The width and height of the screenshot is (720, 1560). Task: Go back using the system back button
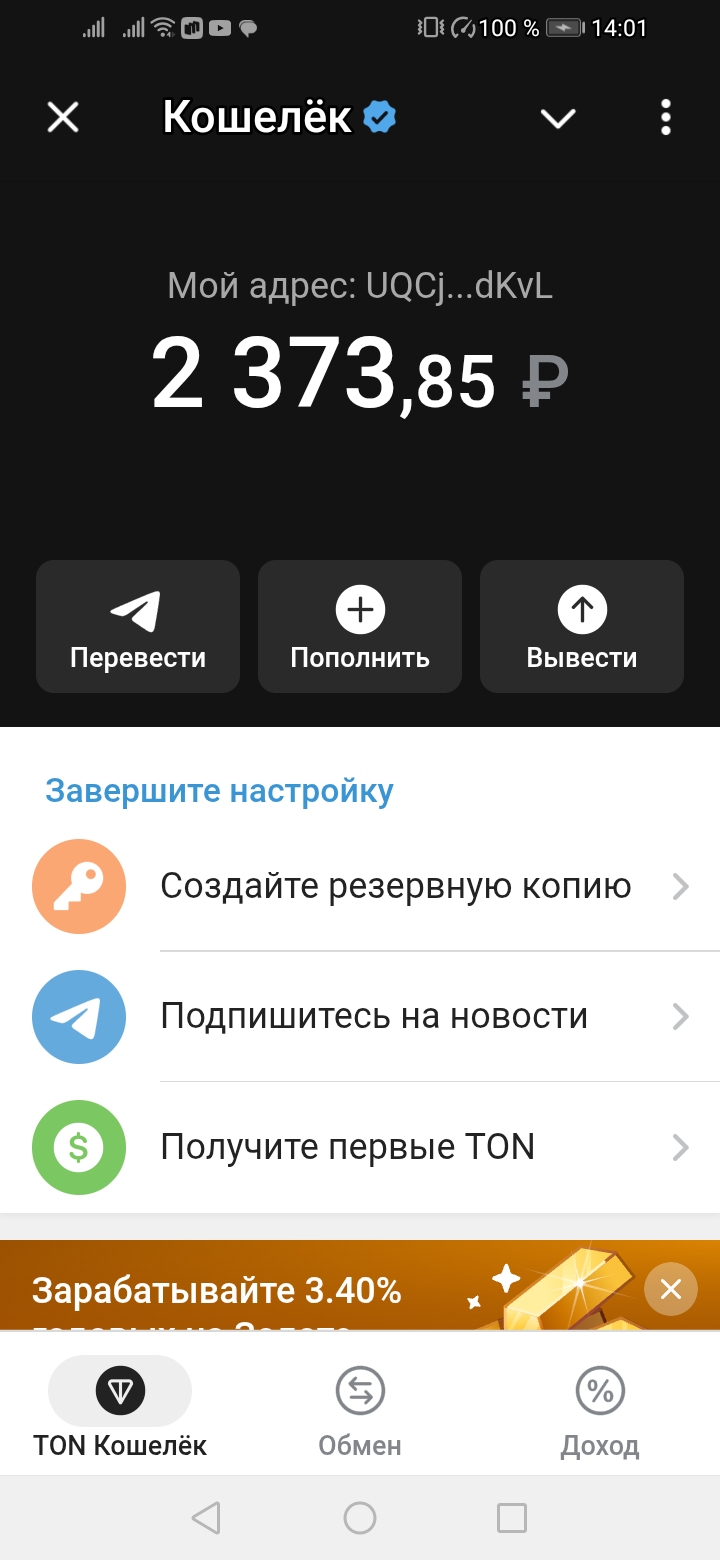tap(206, 1518)
